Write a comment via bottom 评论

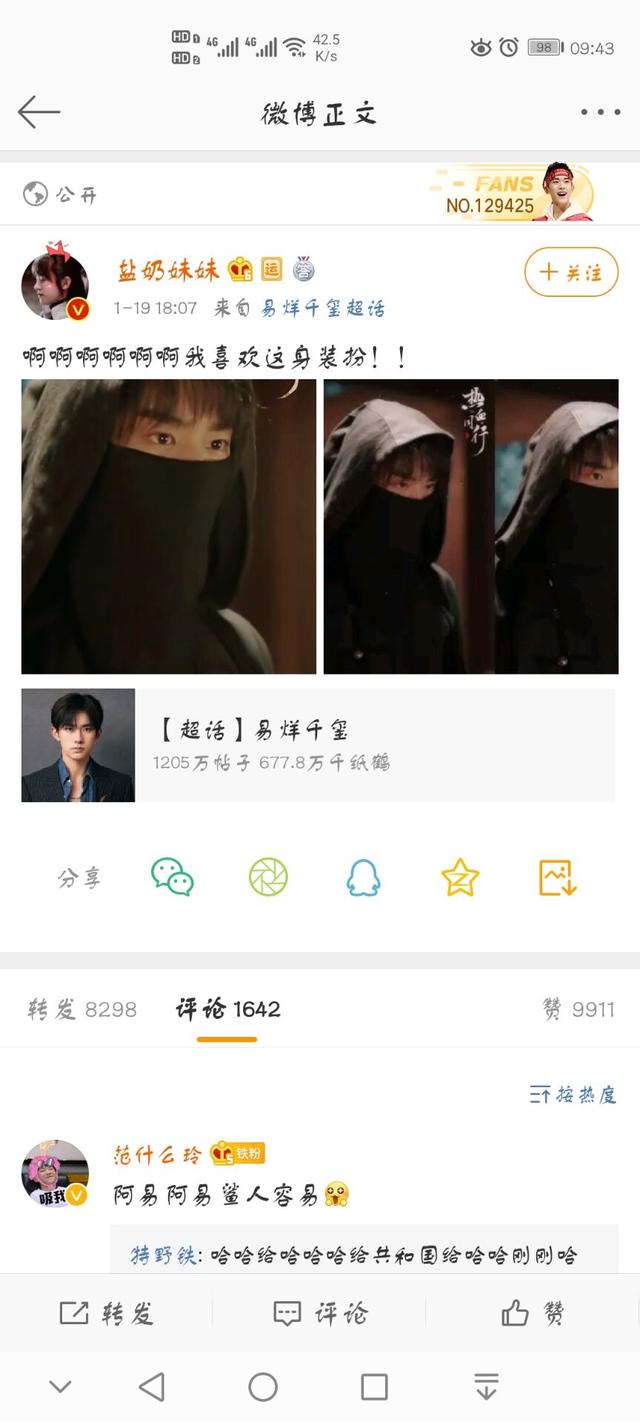point(320,1313)
